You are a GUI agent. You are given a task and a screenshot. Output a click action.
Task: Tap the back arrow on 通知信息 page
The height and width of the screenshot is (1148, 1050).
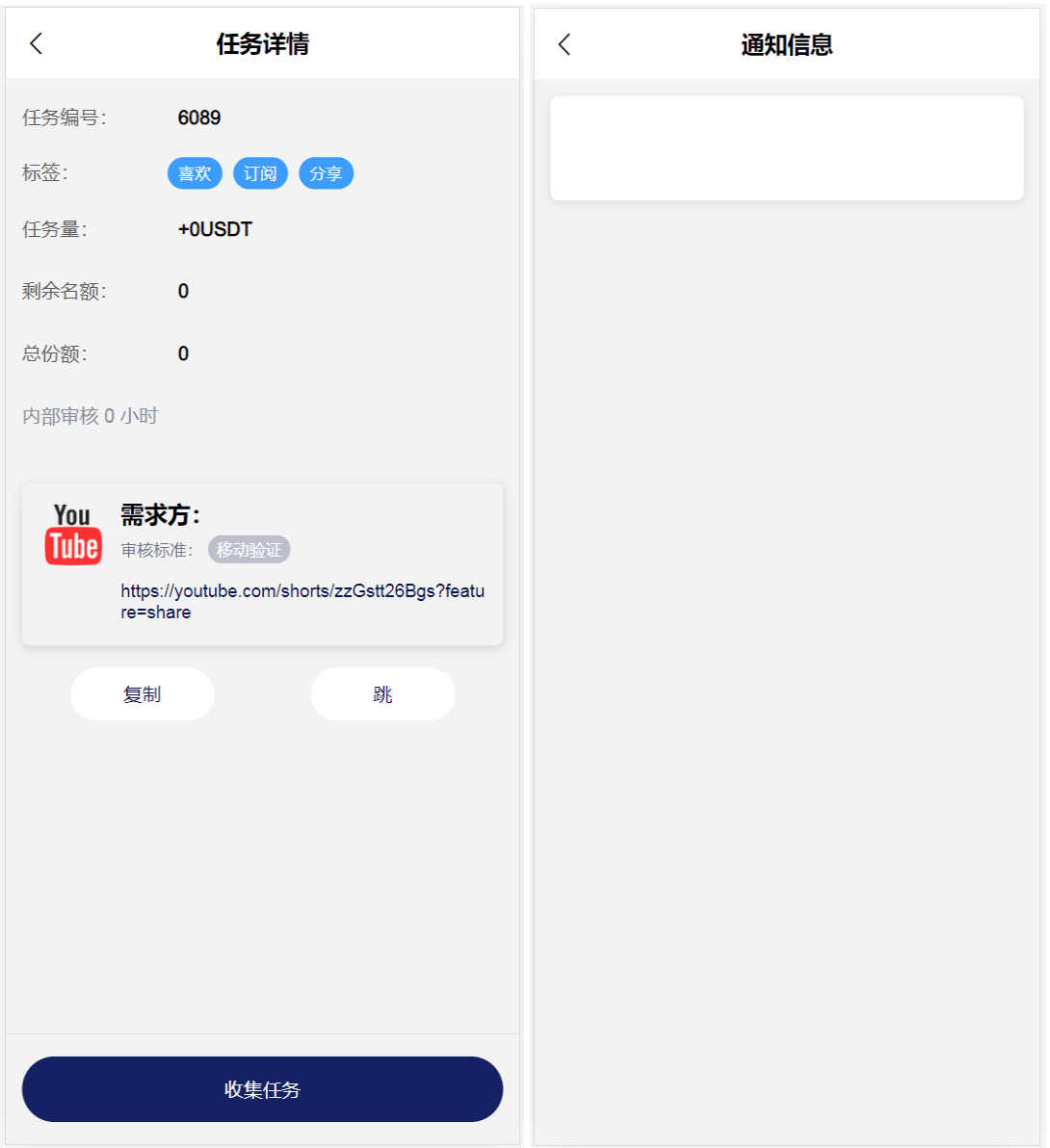(564, 43)
